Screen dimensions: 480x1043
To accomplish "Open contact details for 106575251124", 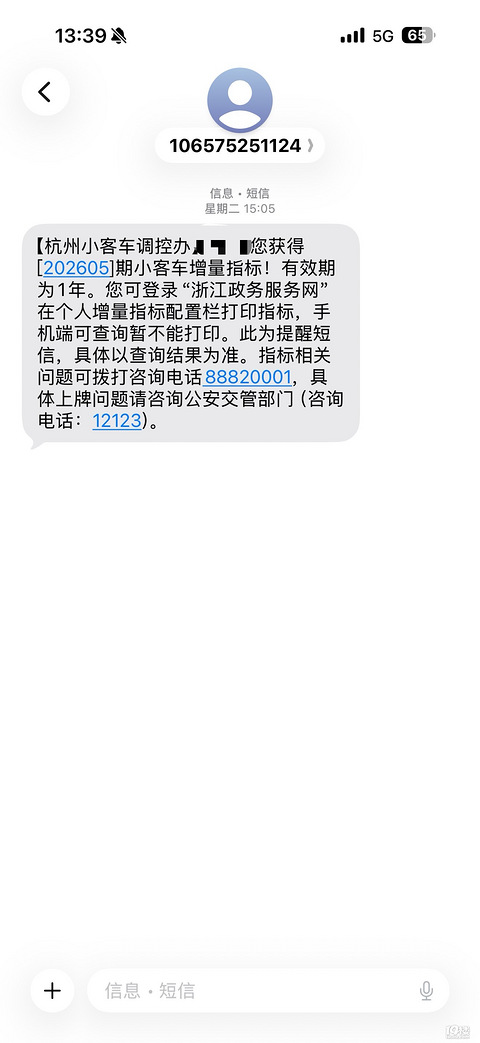I will 240,146.
